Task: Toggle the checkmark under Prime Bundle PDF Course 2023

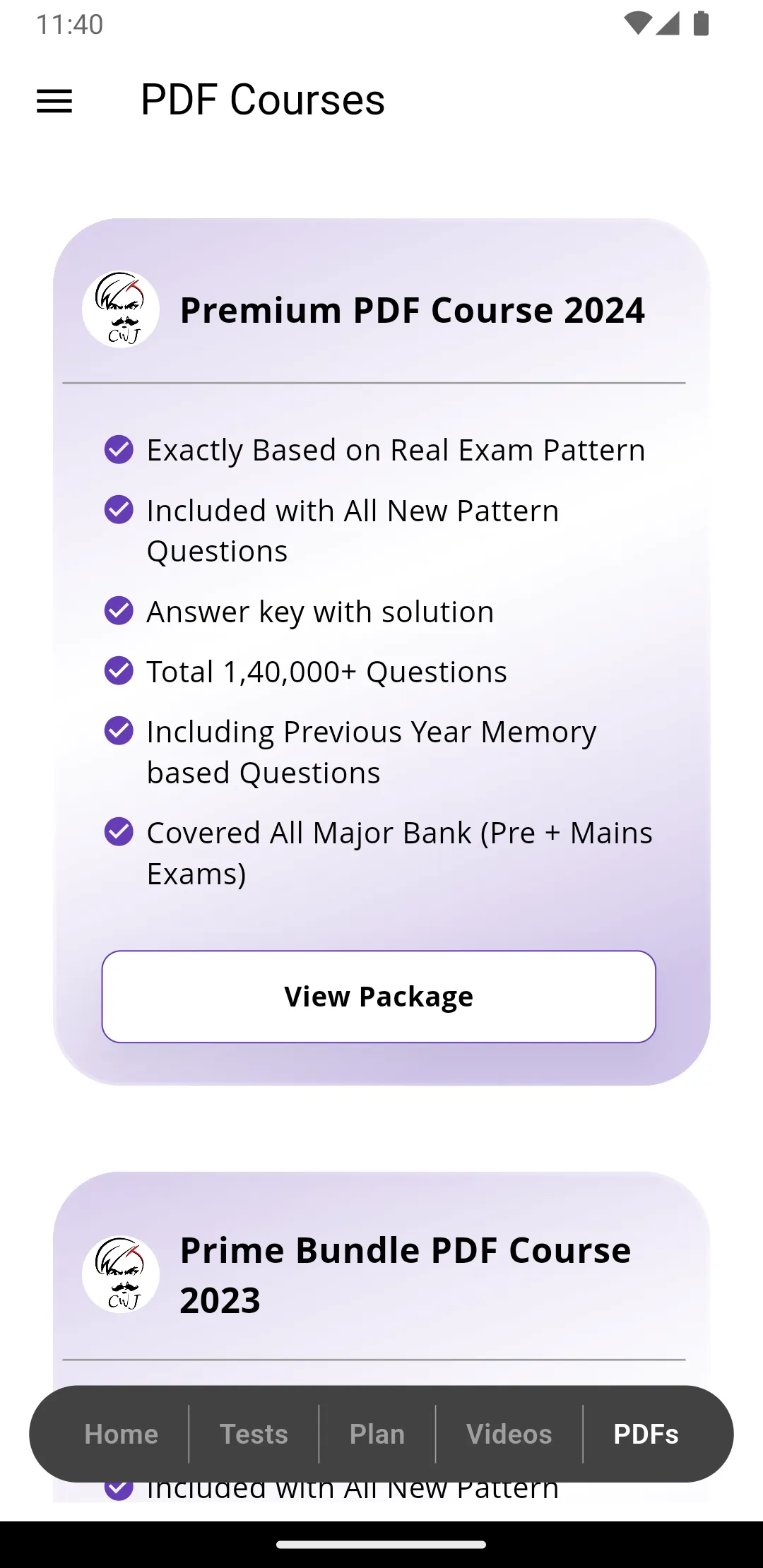Action: point(119,1487)
